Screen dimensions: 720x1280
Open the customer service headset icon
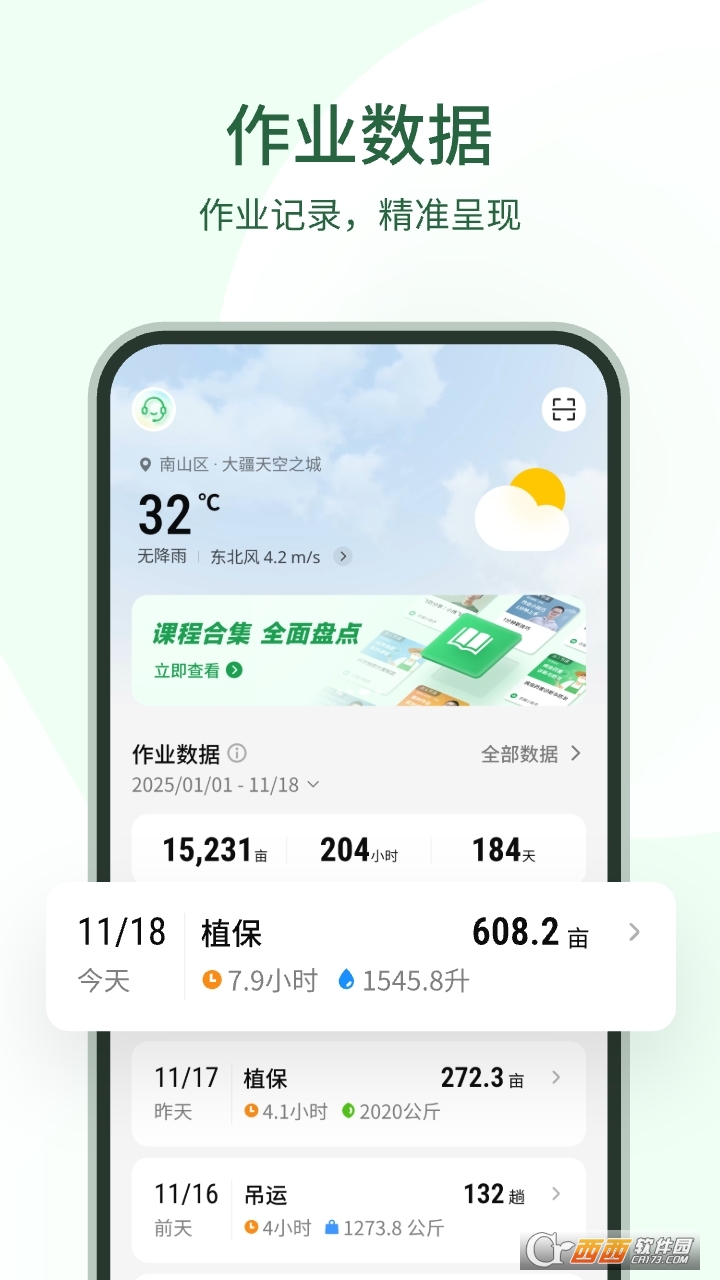154,408
